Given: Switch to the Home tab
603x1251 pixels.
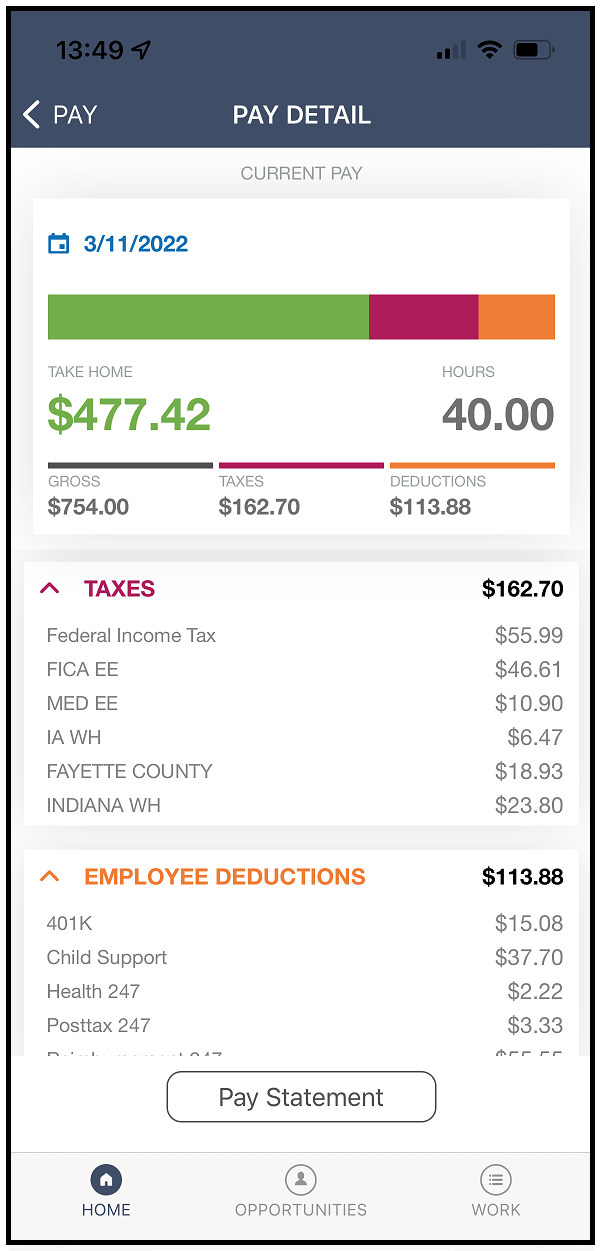Looking at the screenshot, I should tap(106, 1192).
